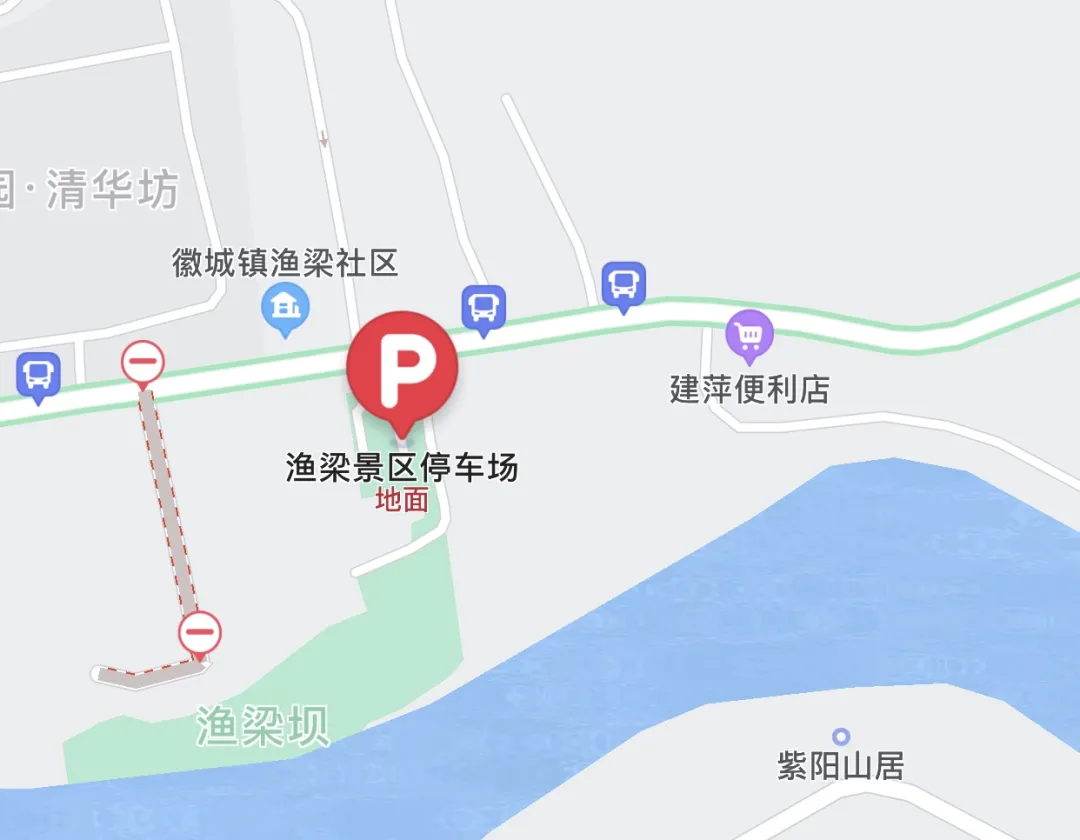The image size is (1080, 840).
Task: Tap the bus stop icon beside the parking pin
Action: click(x=483, y=308)
